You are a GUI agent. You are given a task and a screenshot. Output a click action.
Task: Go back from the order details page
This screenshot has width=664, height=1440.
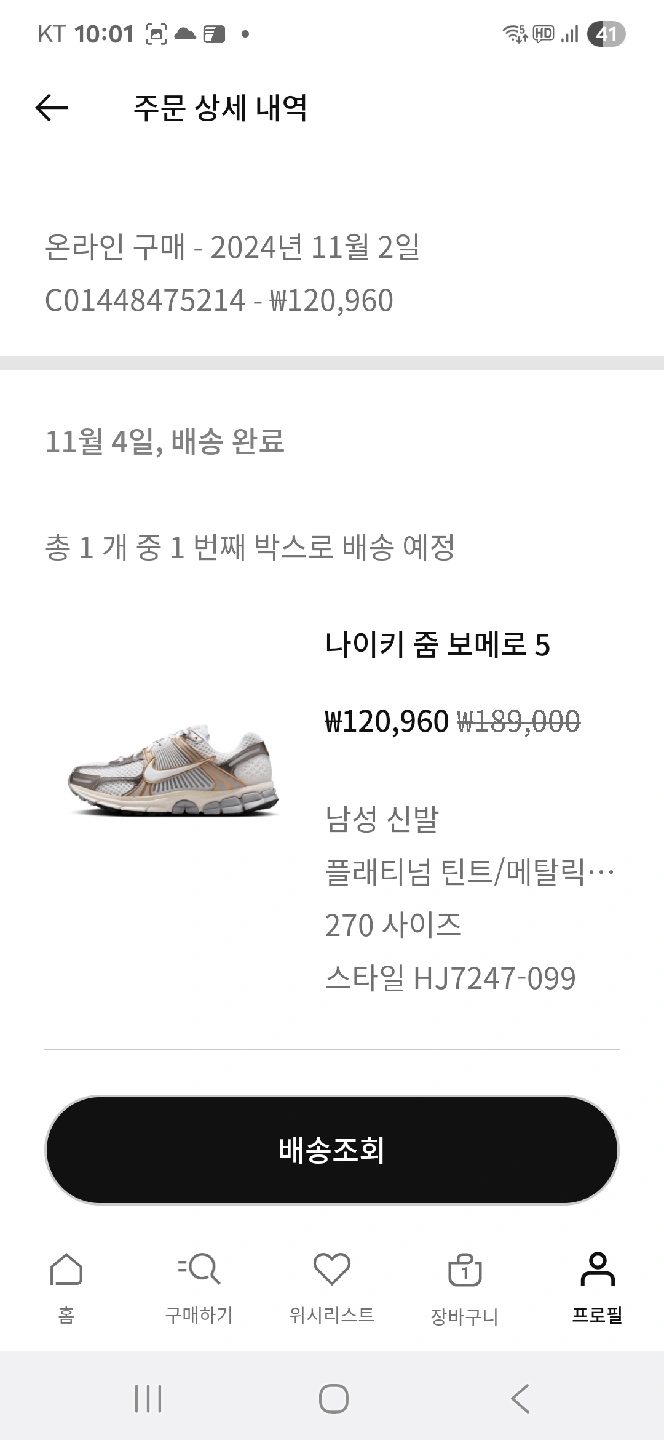pos(51,108)
